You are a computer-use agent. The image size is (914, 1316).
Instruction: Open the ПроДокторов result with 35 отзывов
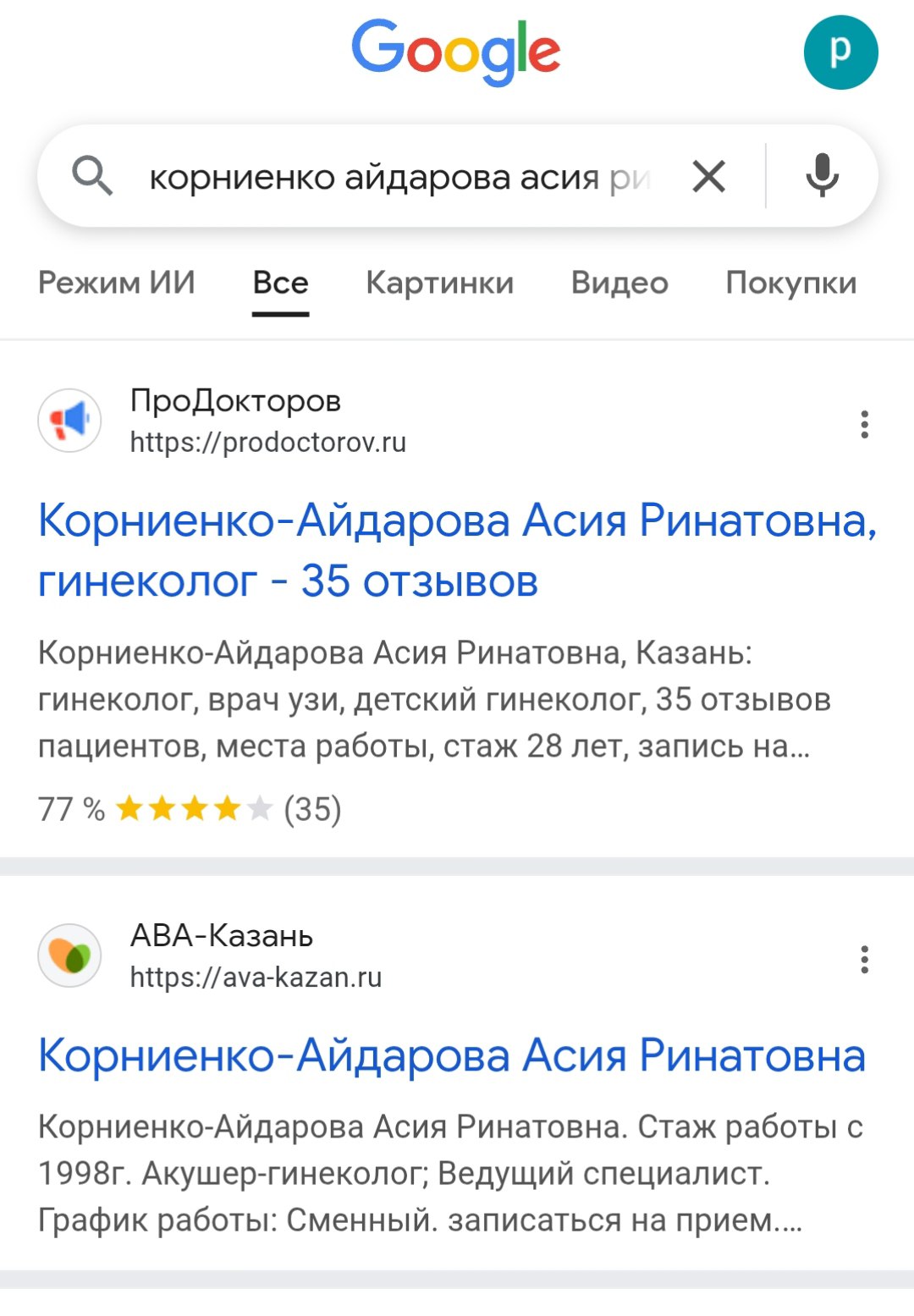pos(457,550)
